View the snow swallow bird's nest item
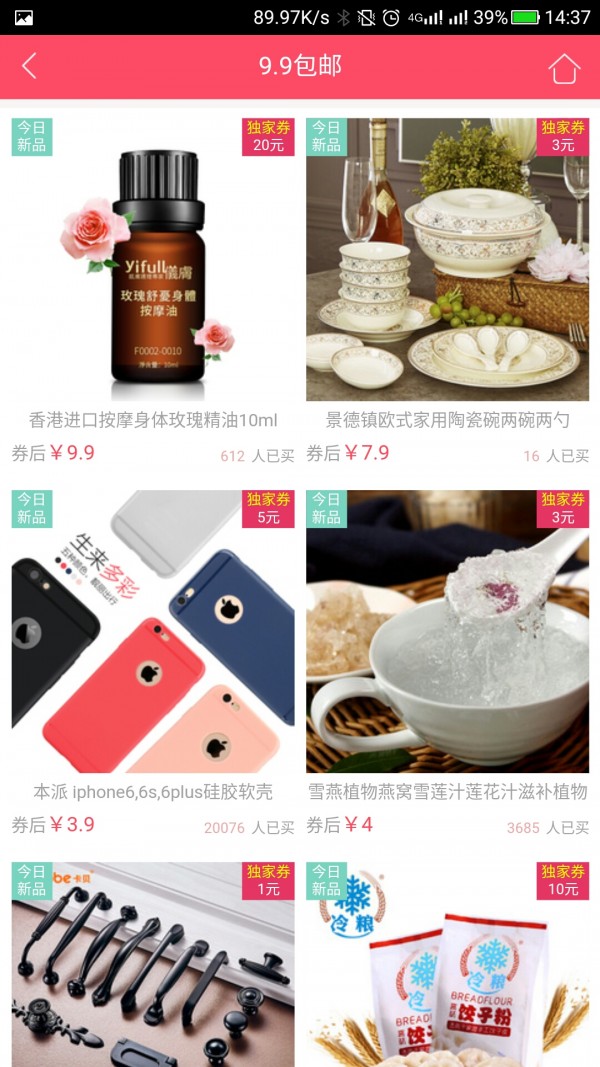The image size is (600, 1067). pos(447,632)
